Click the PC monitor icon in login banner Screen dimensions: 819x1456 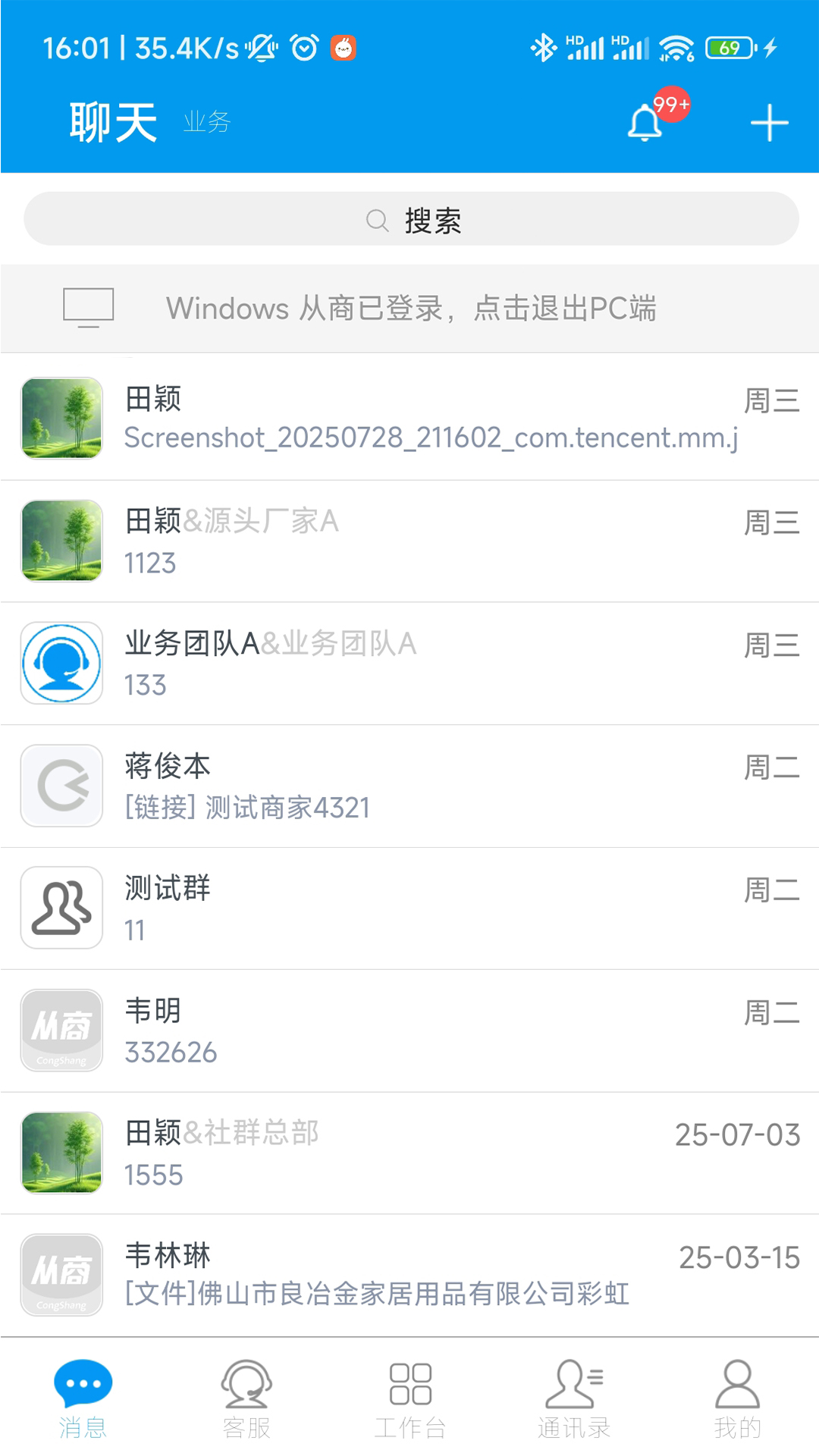pyautogui.click(x=89, y=307)
